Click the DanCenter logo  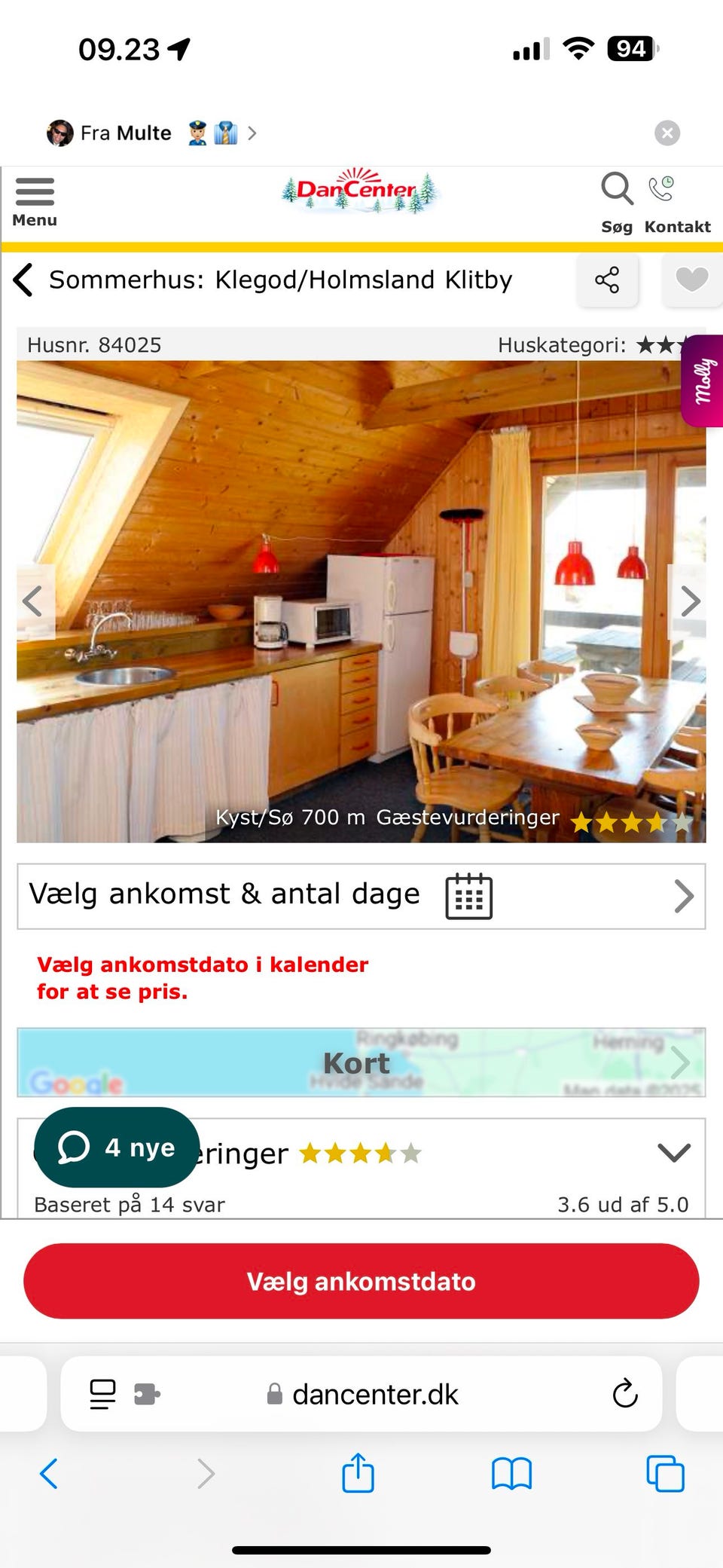[359, 193]
